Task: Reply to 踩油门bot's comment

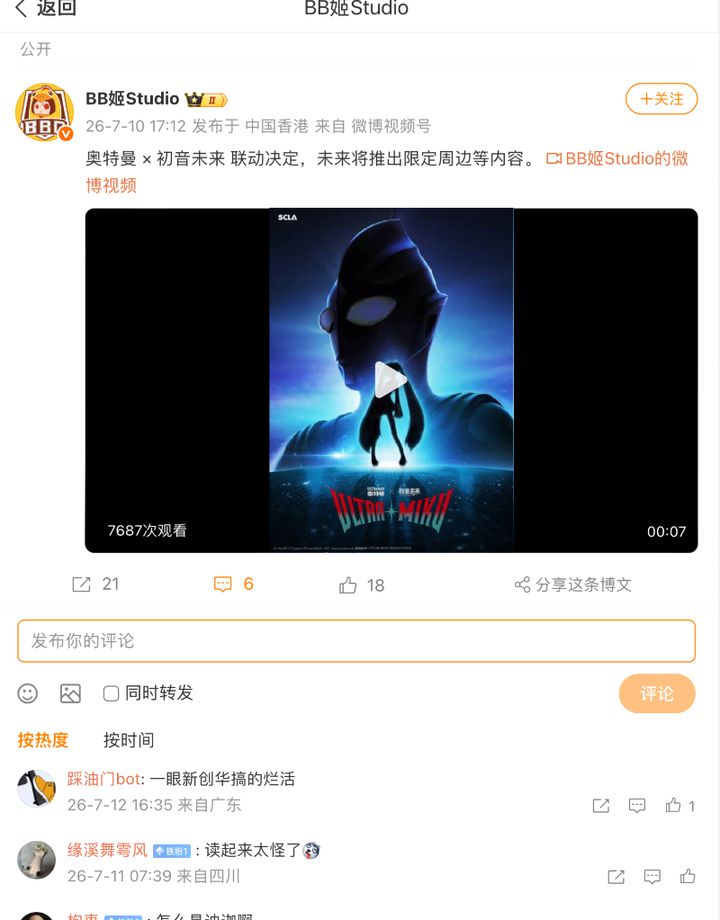Action: (x=637, y=805)
